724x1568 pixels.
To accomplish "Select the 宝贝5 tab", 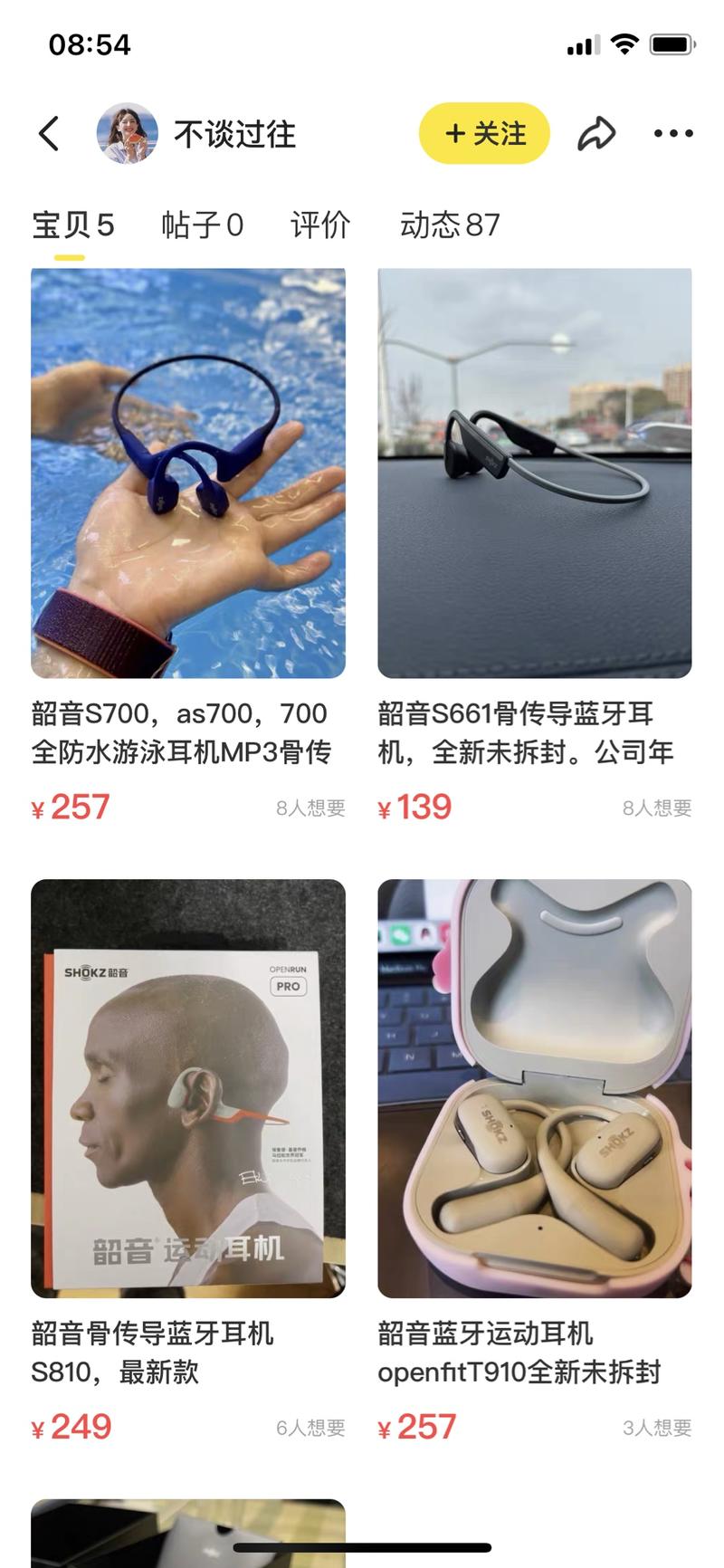I will [72, 225].
